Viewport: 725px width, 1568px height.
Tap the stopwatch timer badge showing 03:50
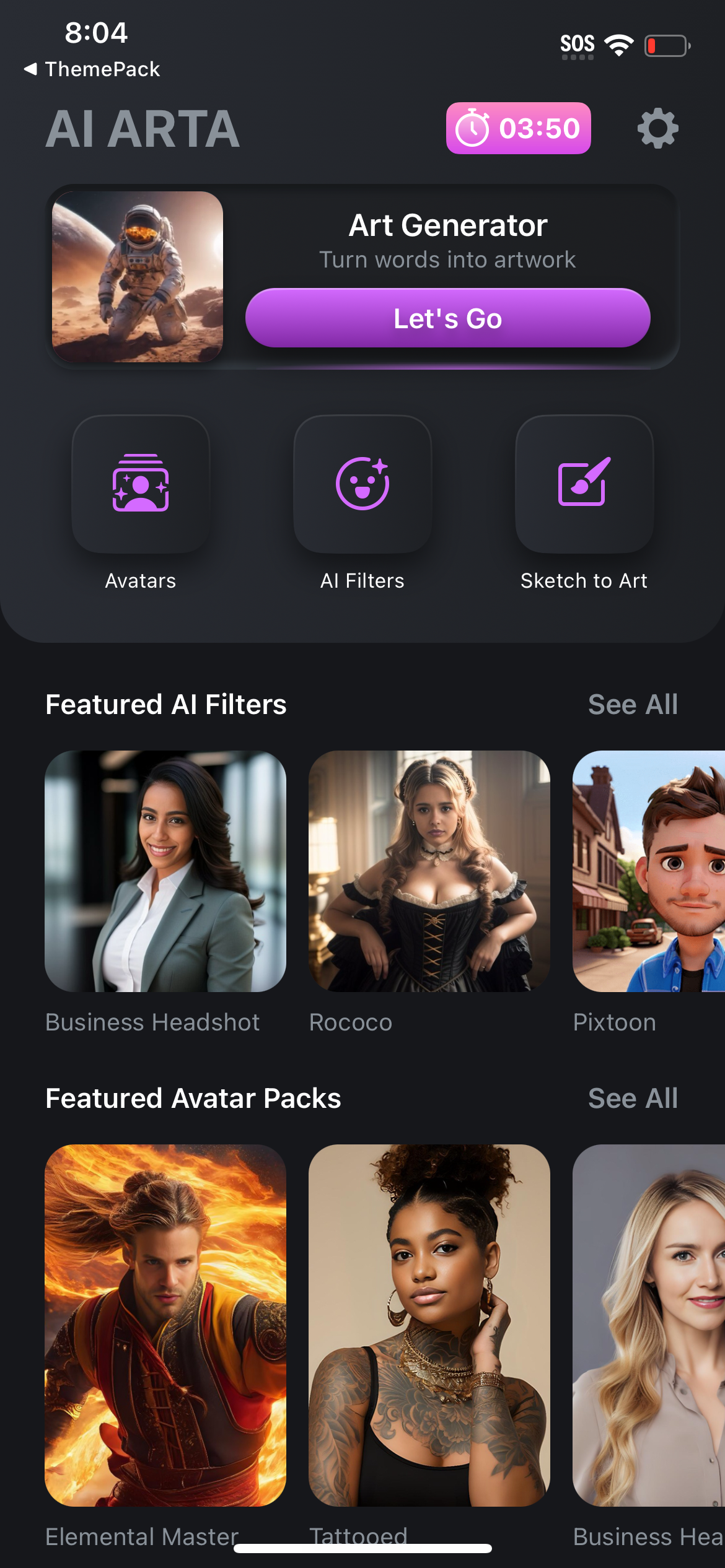(x=519, y=129)
